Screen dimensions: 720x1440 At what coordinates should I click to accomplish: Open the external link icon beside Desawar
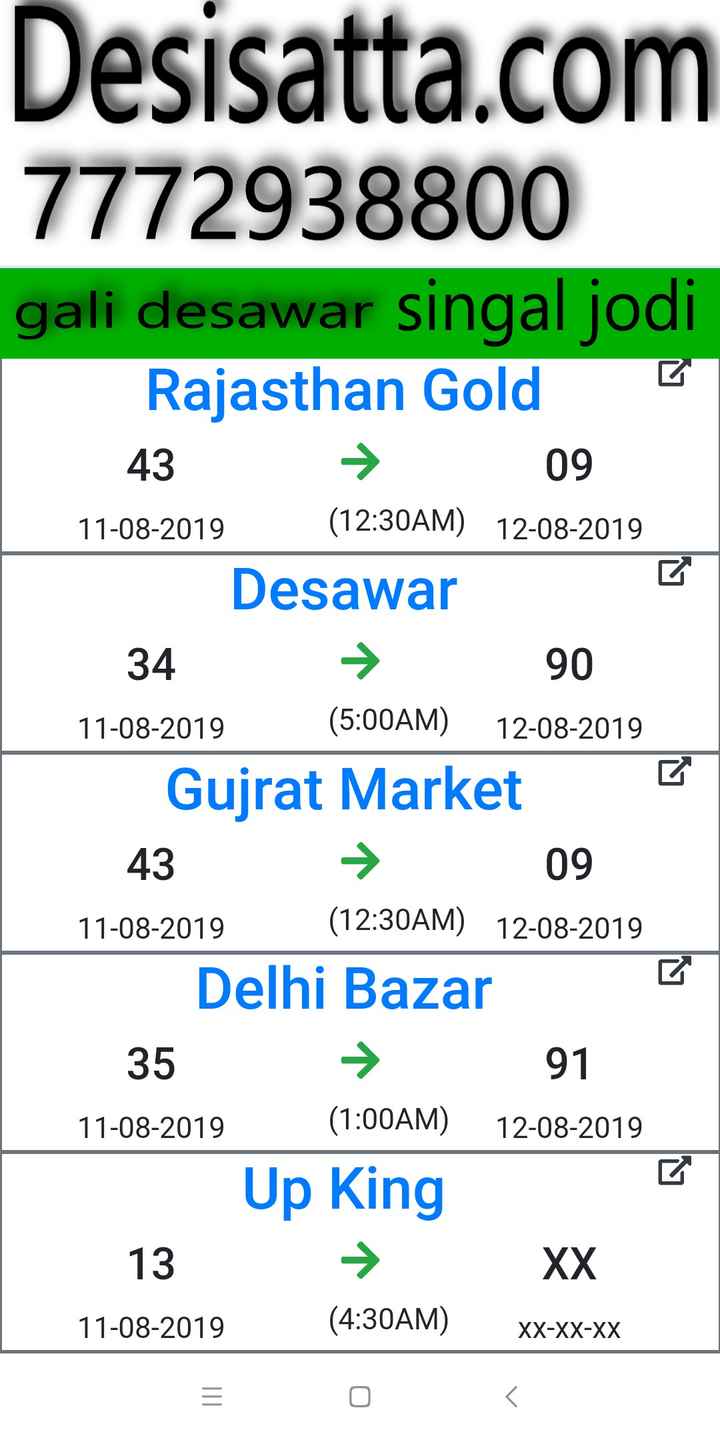coord(674,572)
